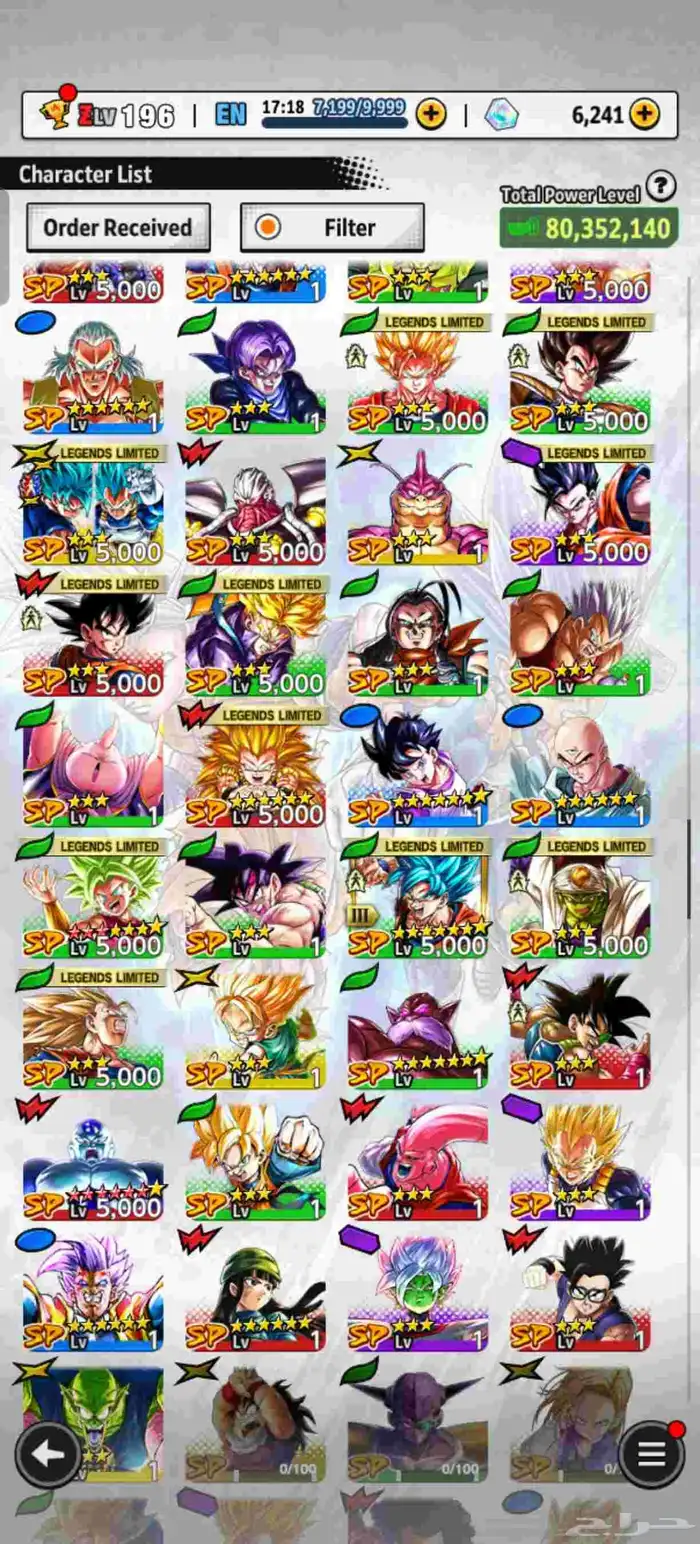700x1544 pixels.
Task: Open the Filter options
Action: 332,228
